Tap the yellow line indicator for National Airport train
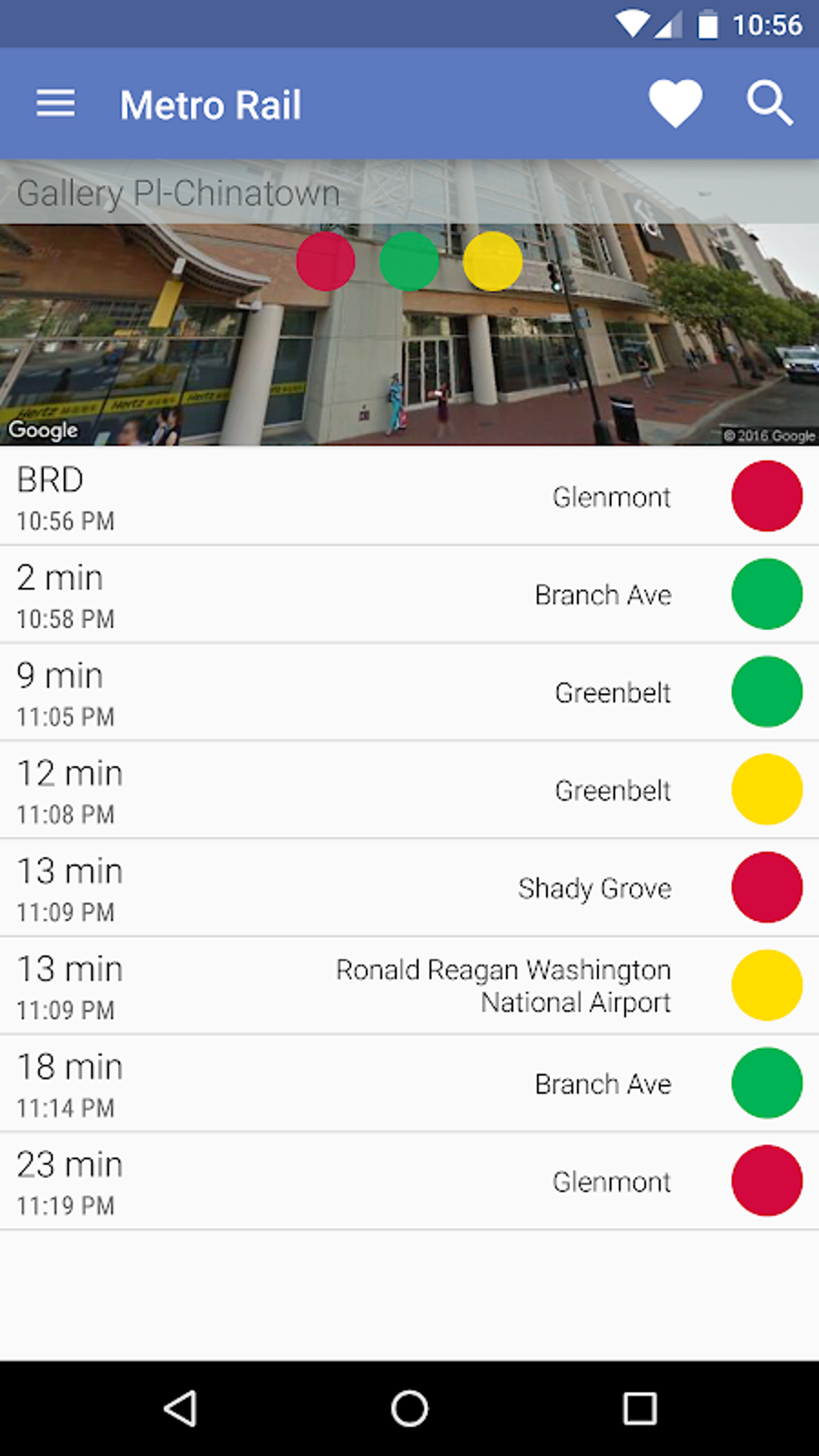The height and width of the screenshot is (1456, 819). 767,985
